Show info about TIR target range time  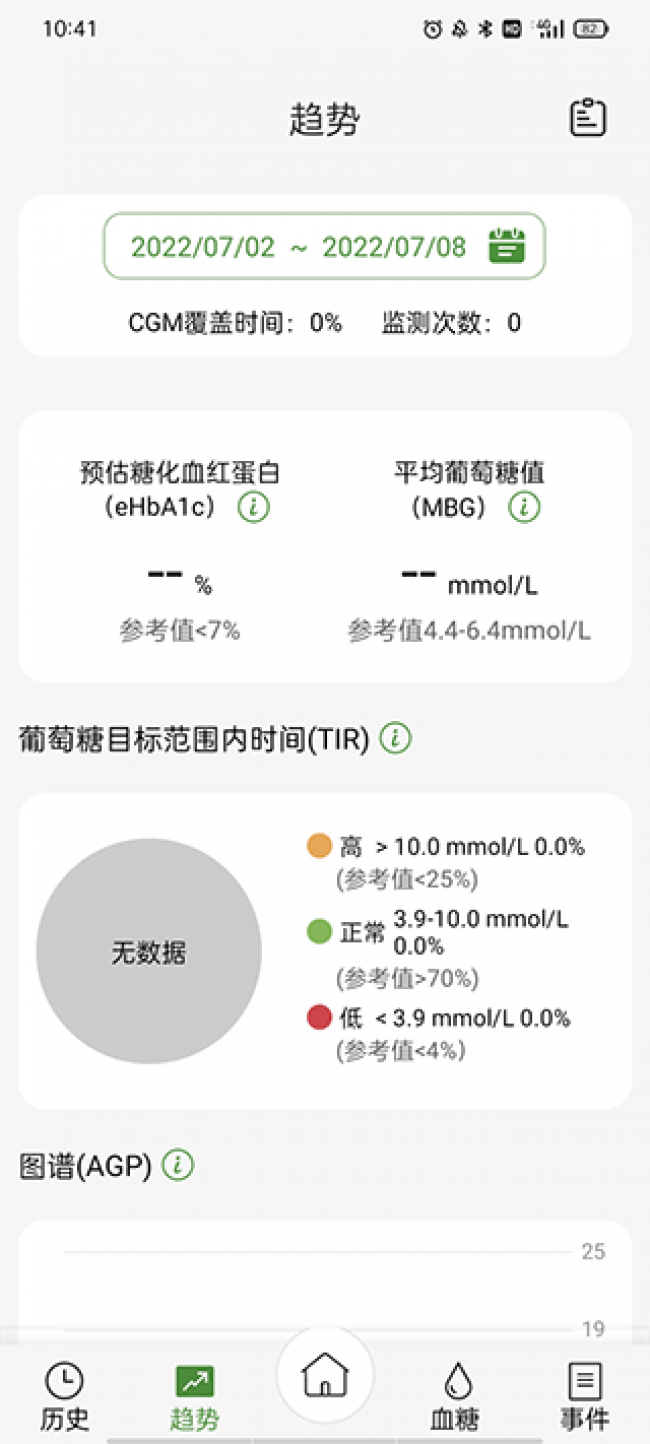pyautogui.click(x=396, y=739)
